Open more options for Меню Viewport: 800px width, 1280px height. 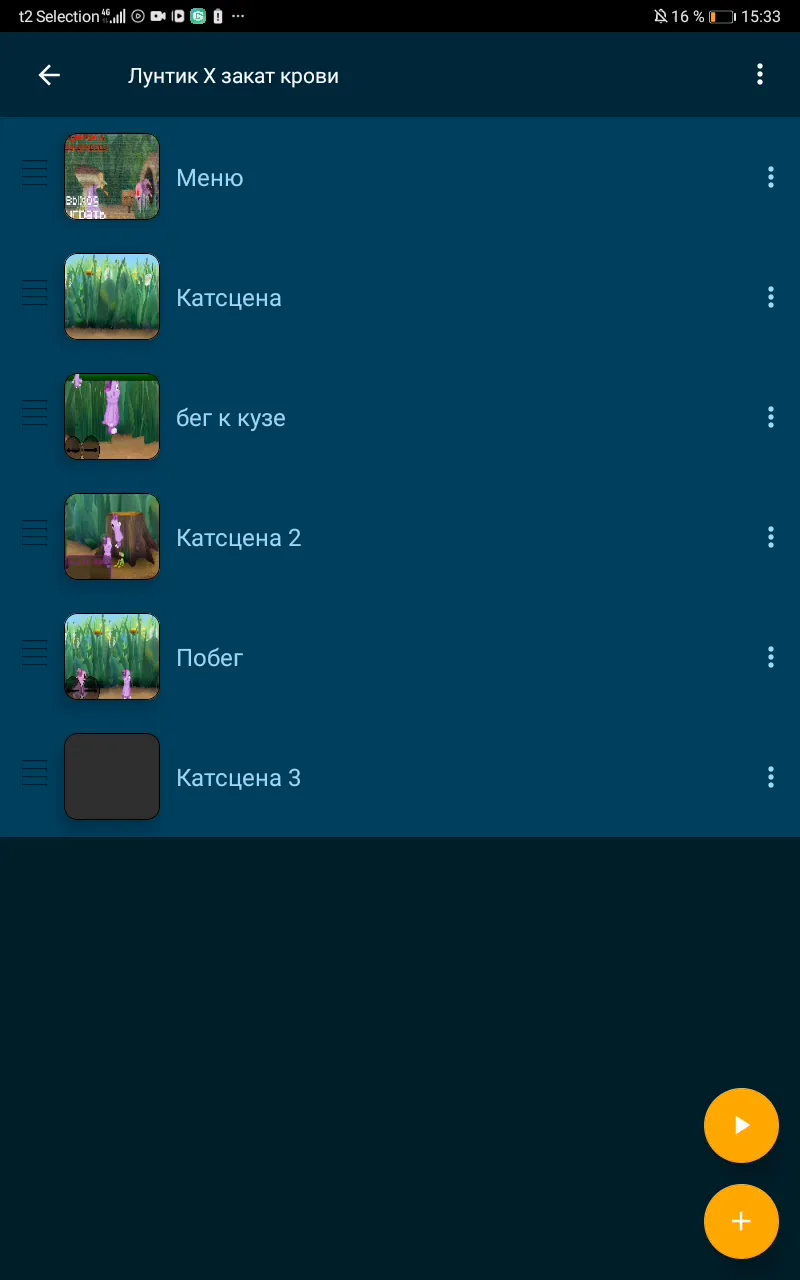pyautogui.click(x=770, y=177)
